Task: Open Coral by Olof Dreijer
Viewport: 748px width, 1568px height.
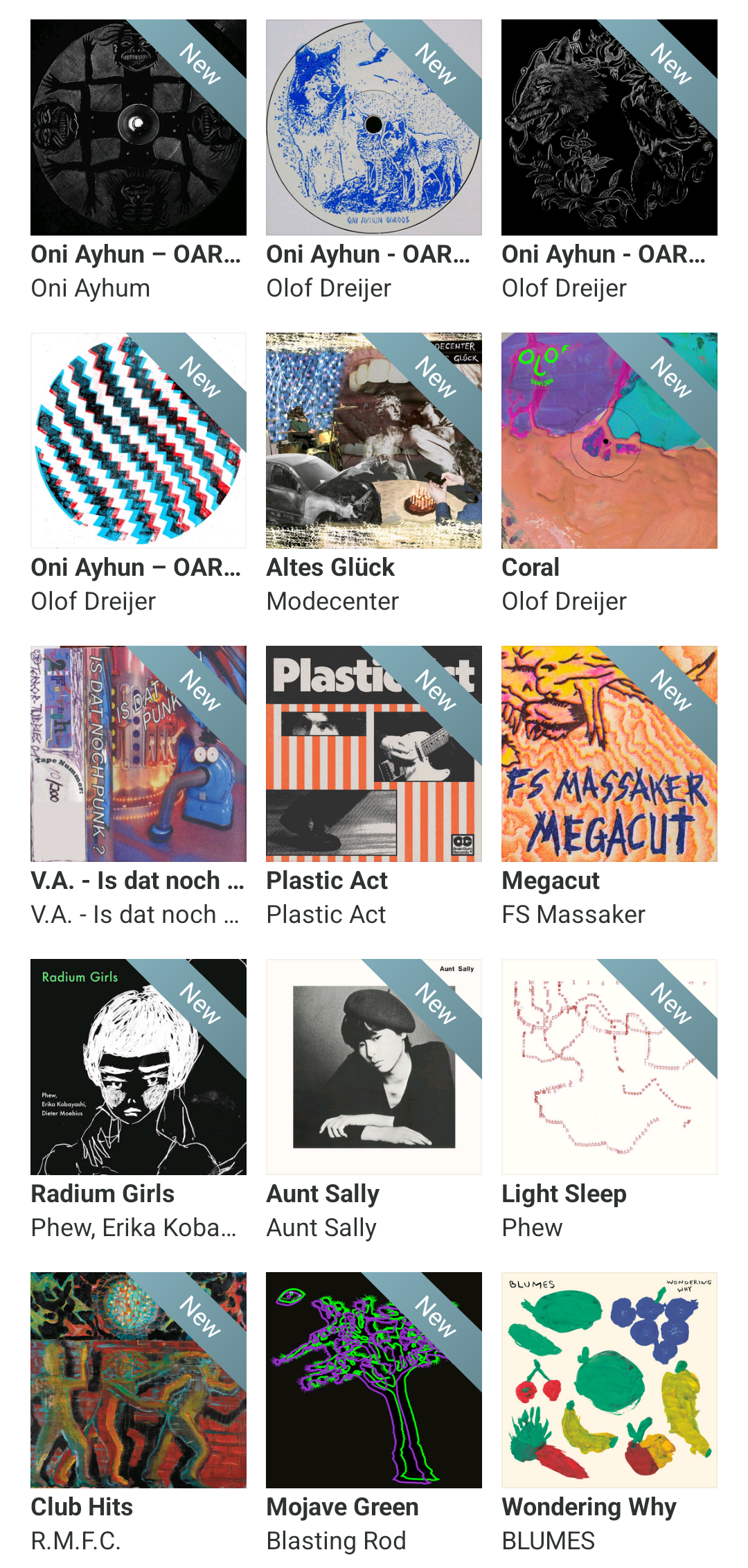Action: [x=609, y=441]
